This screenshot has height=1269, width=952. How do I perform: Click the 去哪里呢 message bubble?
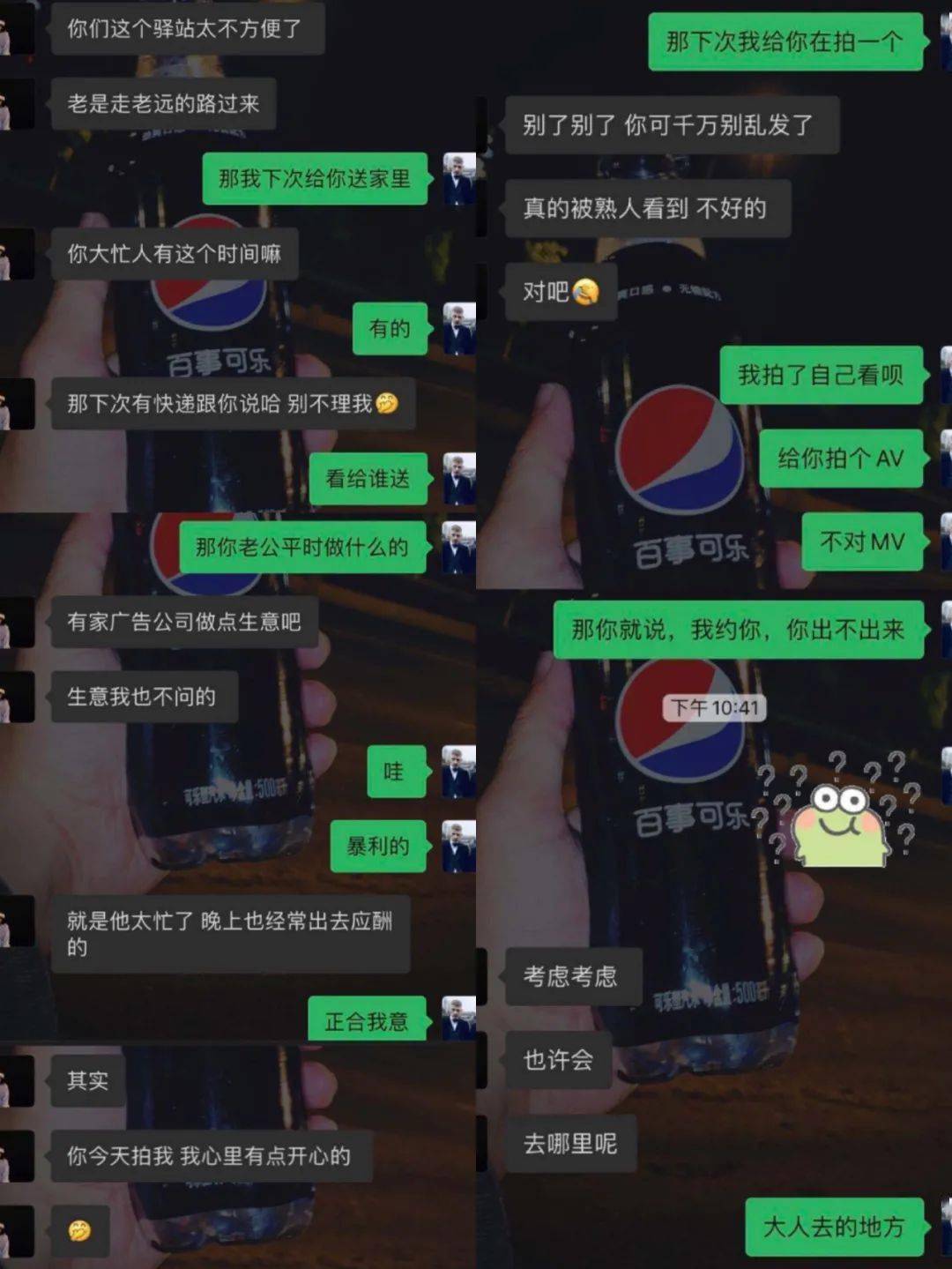point(569,1144)
